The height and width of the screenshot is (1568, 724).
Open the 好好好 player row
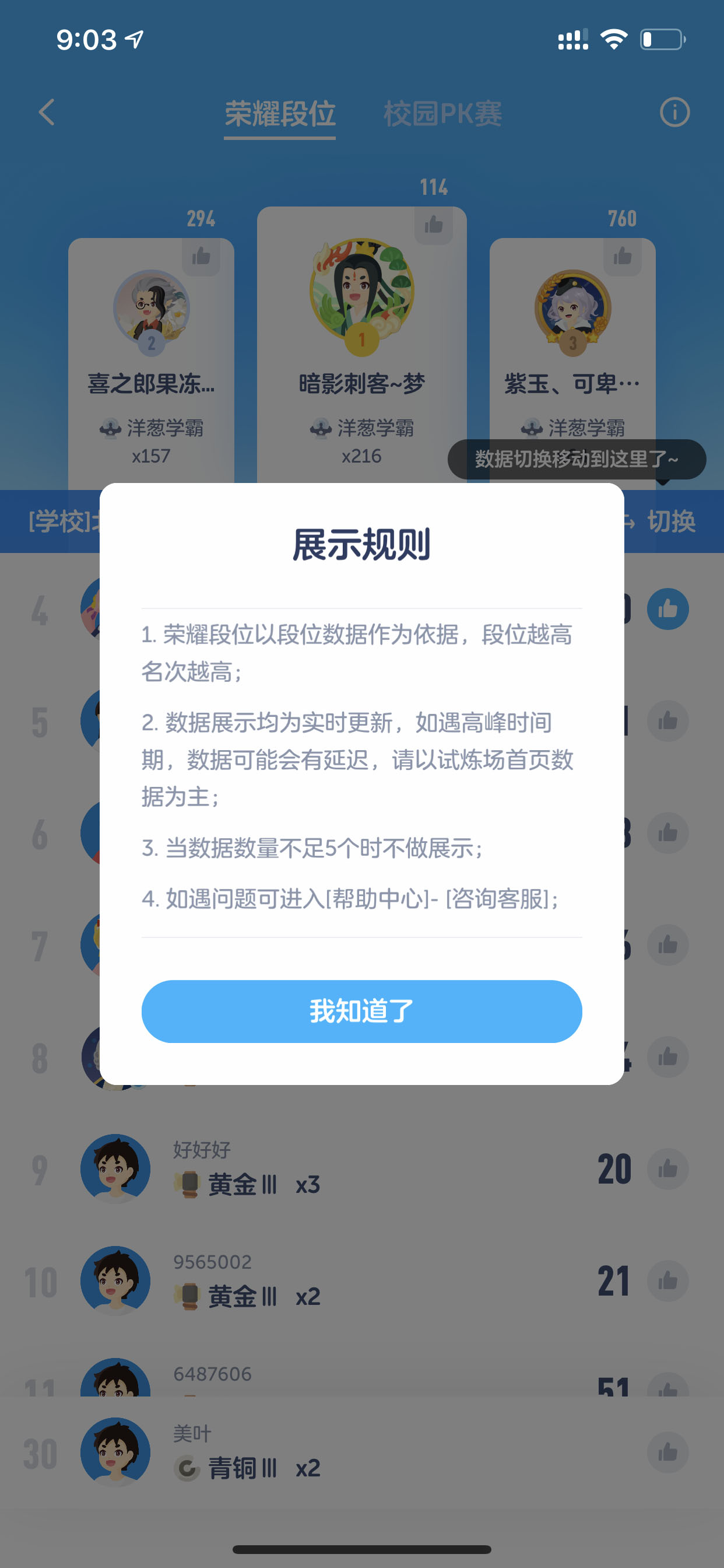pyautogui.click(x=362, y=1168)
